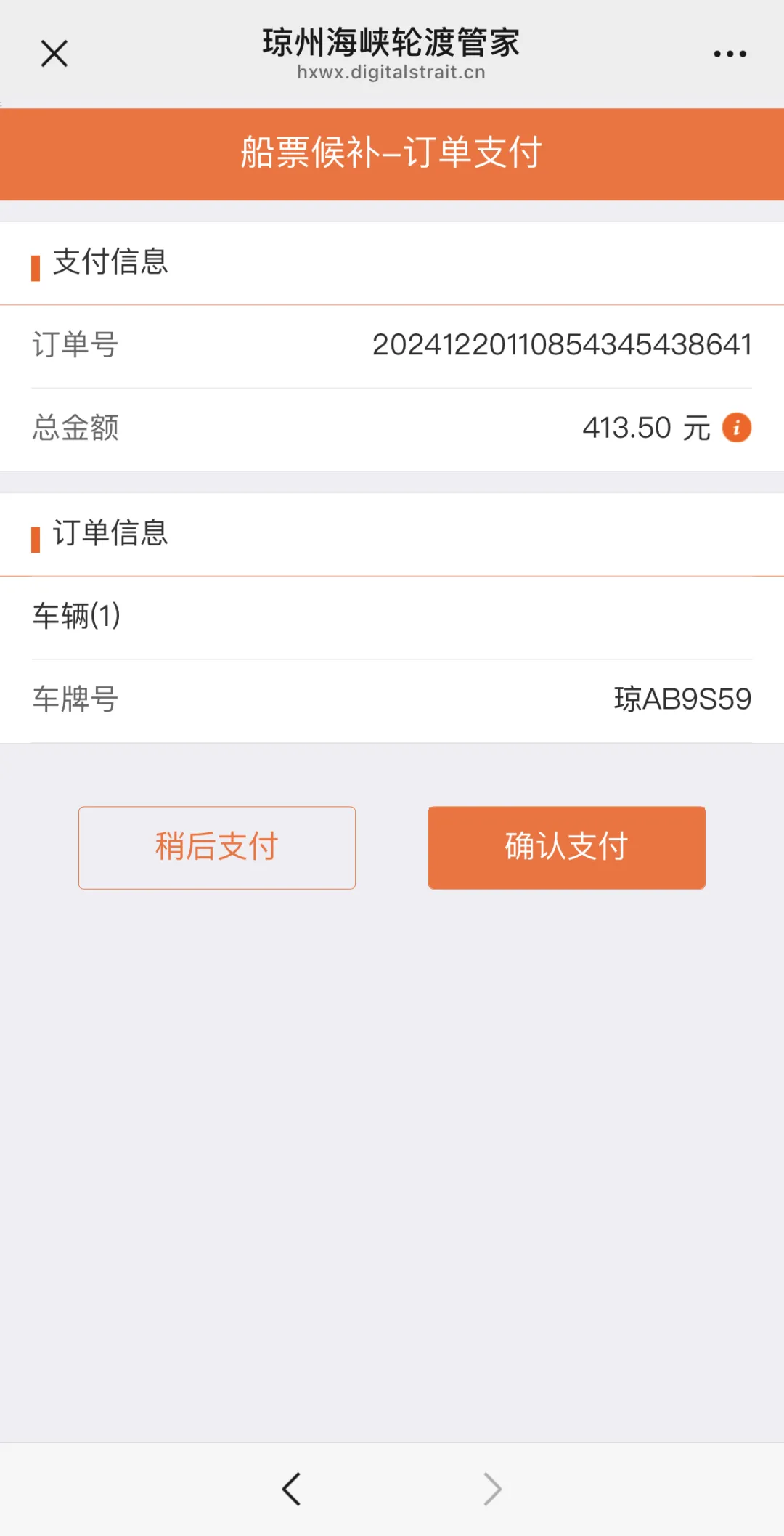Expand the 车辆(1) section
This screenshot has height=1536, width=784.
[78, 617]
